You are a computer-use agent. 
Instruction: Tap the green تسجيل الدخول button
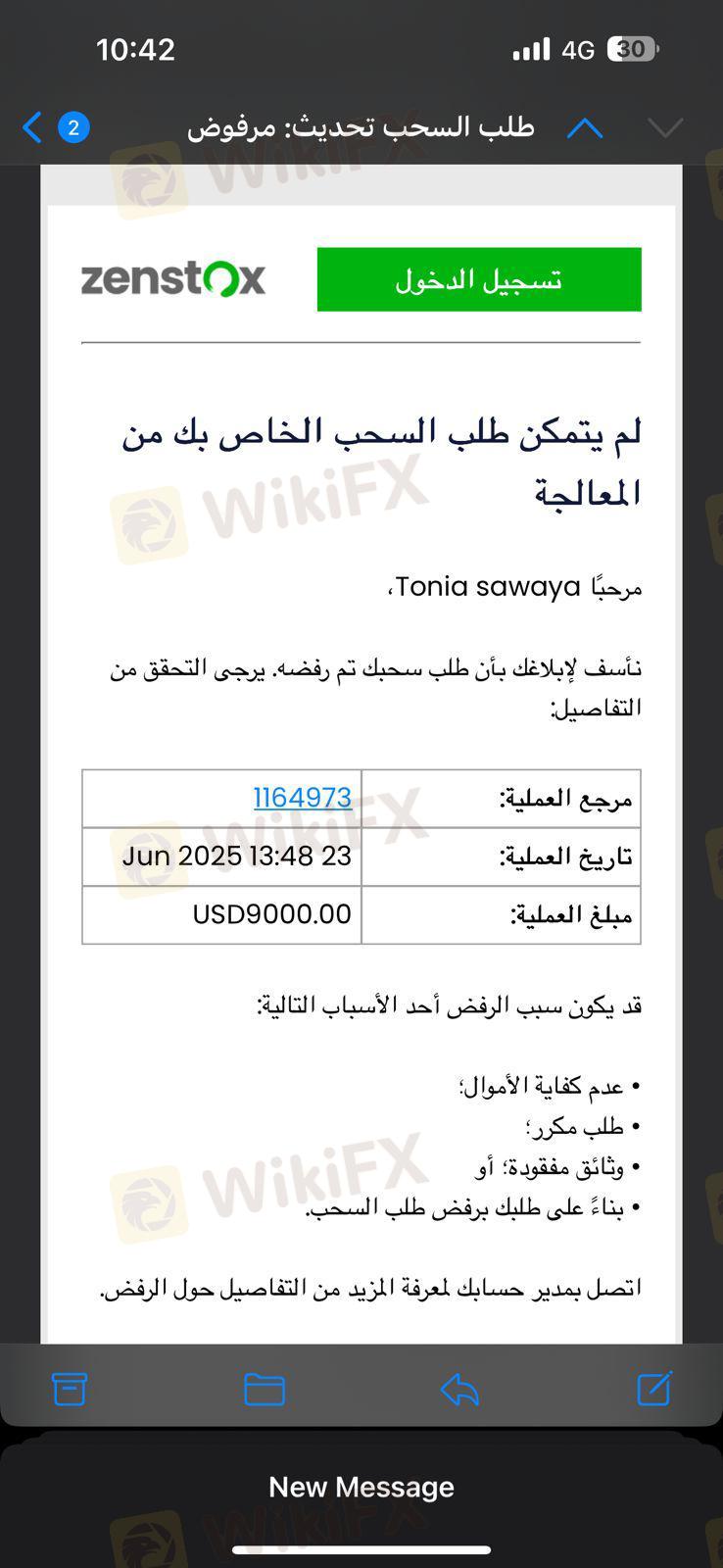(x=479, y=279)
